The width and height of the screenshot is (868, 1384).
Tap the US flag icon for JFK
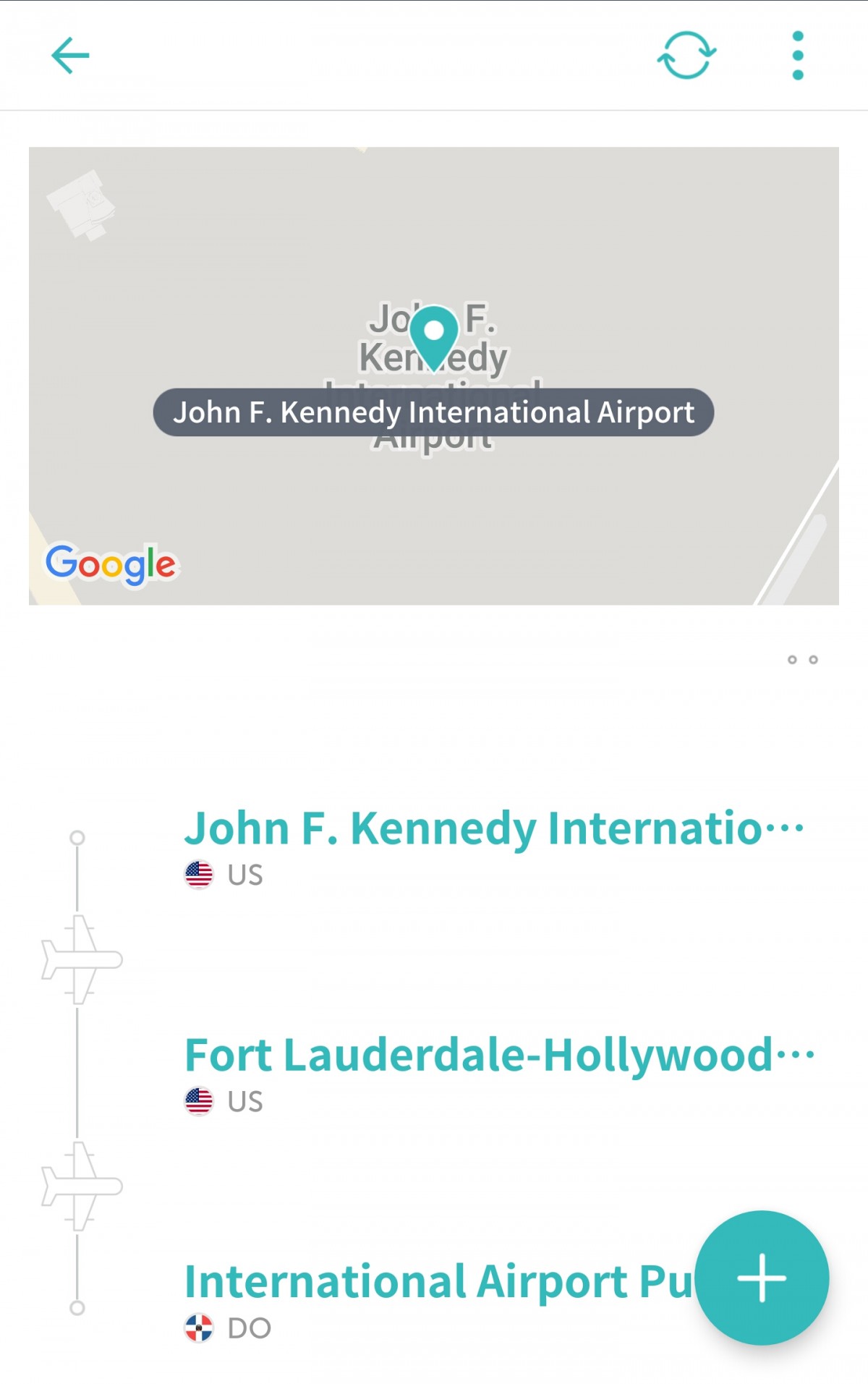click(197, 873)
